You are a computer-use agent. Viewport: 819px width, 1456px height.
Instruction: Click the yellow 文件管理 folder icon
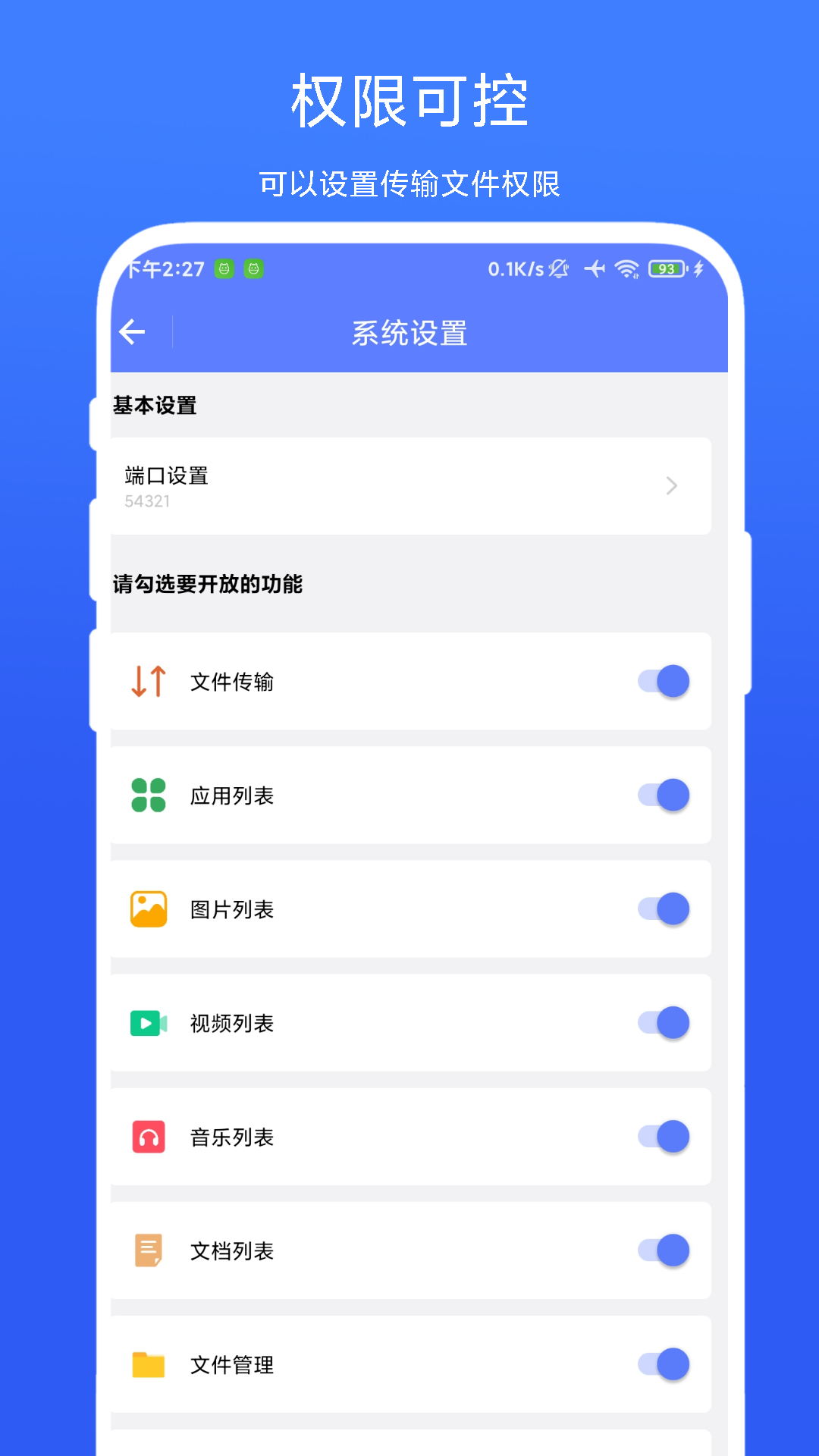[x=148, y=1365]
